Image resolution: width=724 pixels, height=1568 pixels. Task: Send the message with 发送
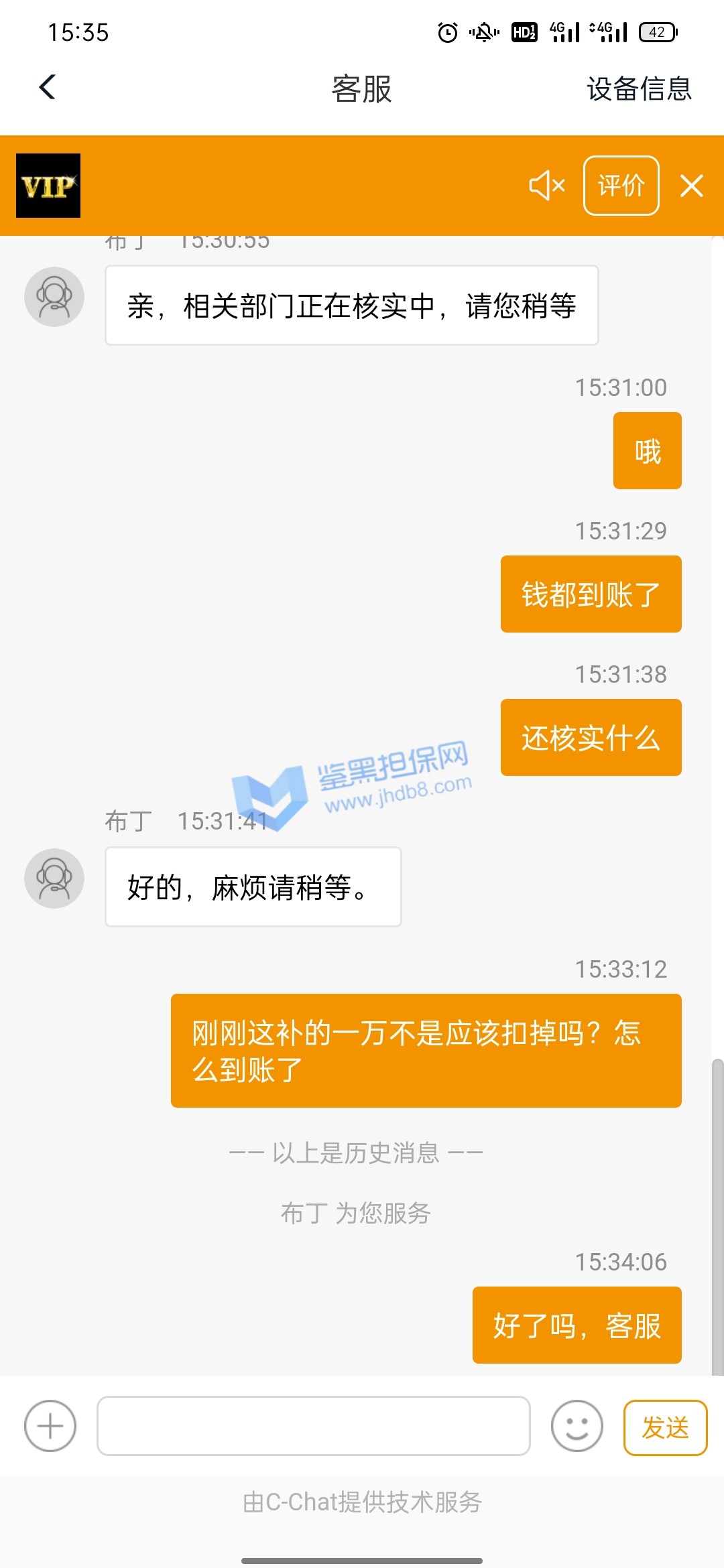(x=665, y=1427)
